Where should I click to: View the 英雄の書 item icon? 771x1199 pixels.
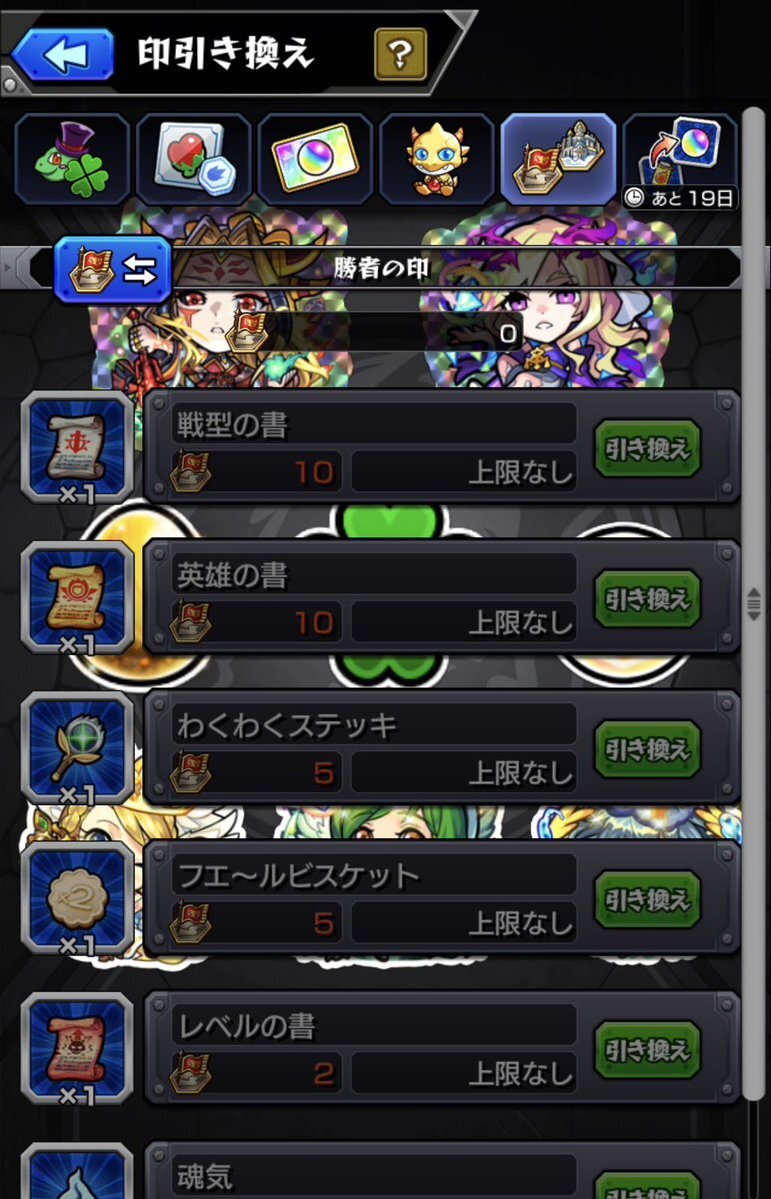tap(77, 596)
